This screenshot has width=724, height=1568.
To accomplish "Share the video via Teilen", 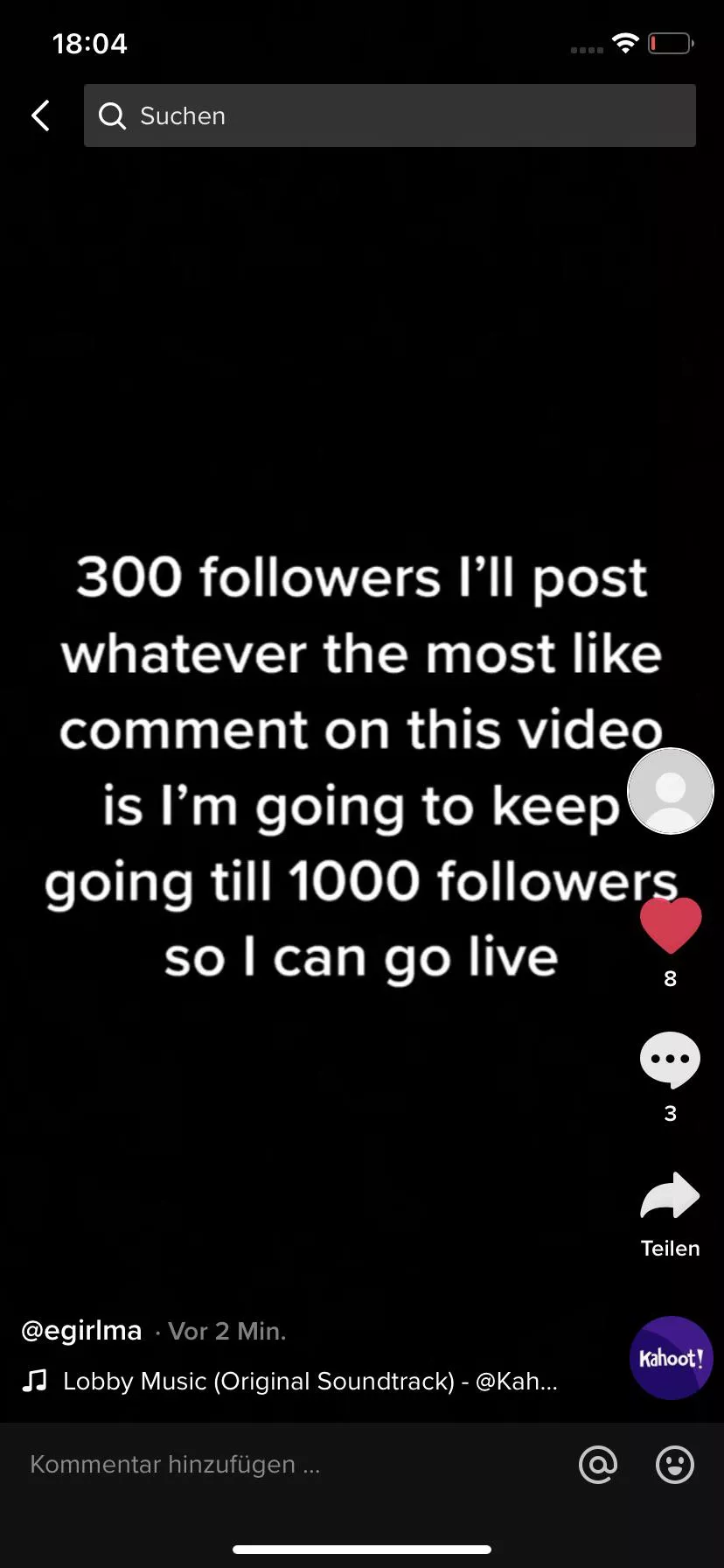I will 671,1197.
